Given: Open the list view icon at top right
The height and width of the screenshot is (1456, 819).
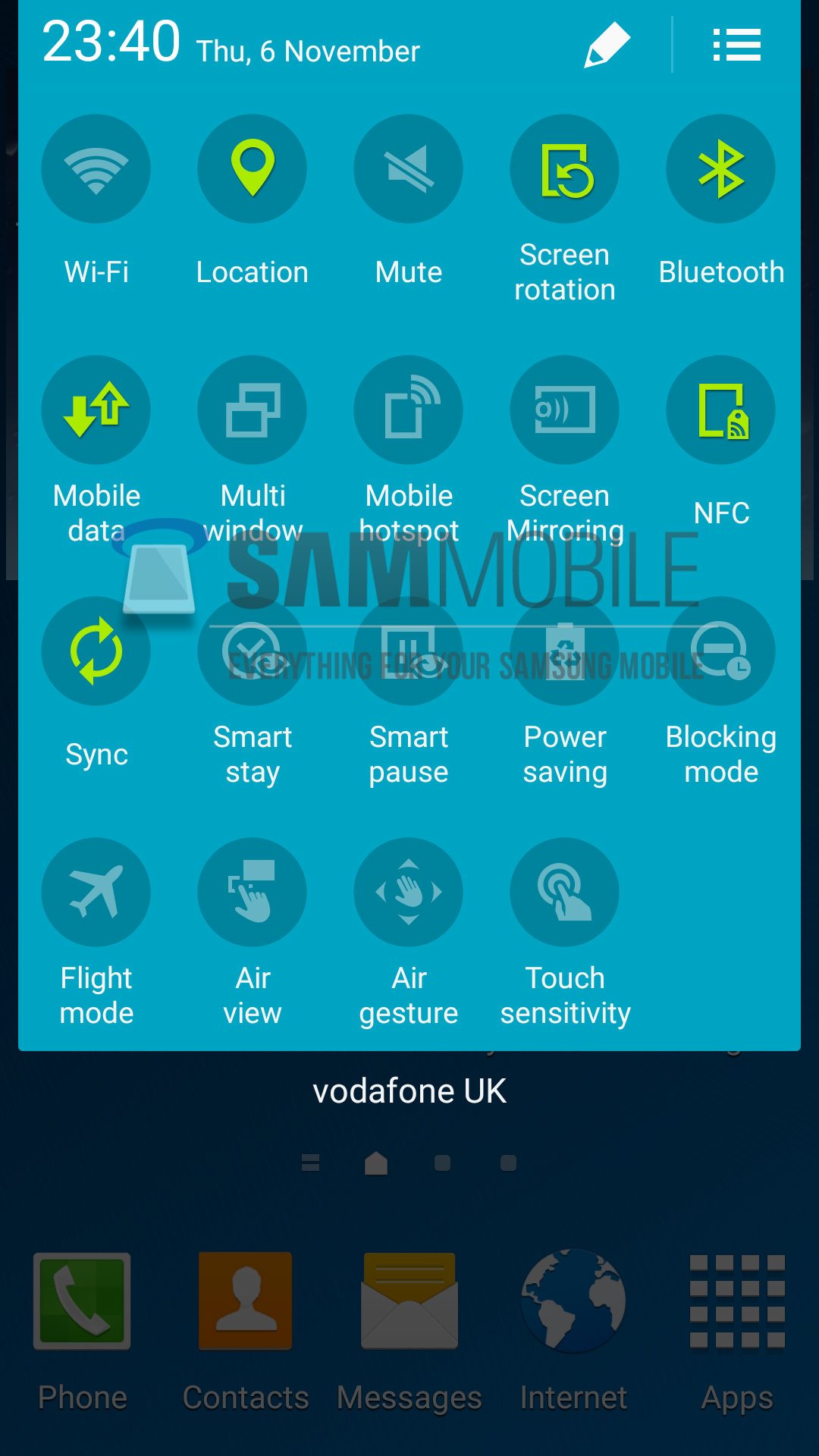Looking at the screenshot, I should (736, 45).
